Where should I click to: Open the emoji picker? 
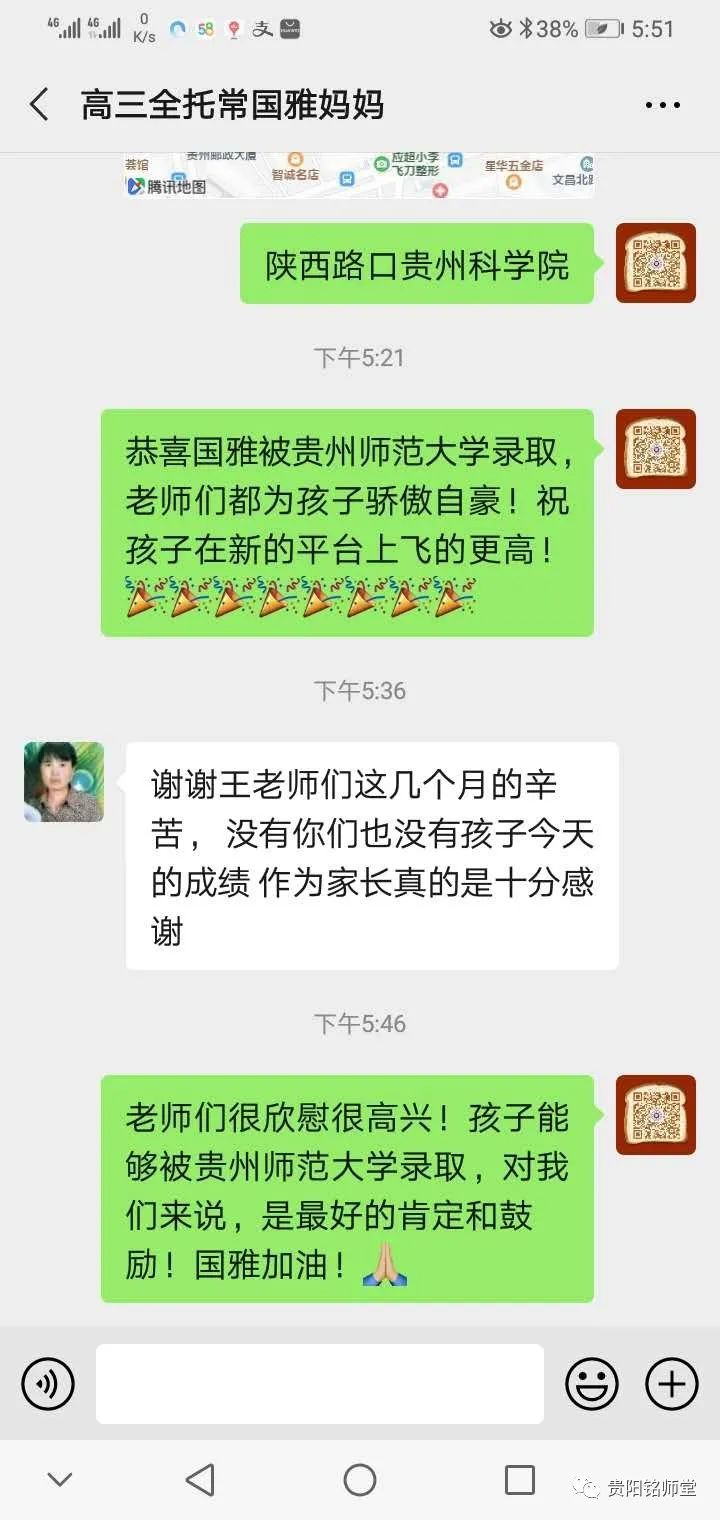(592, 1384)
